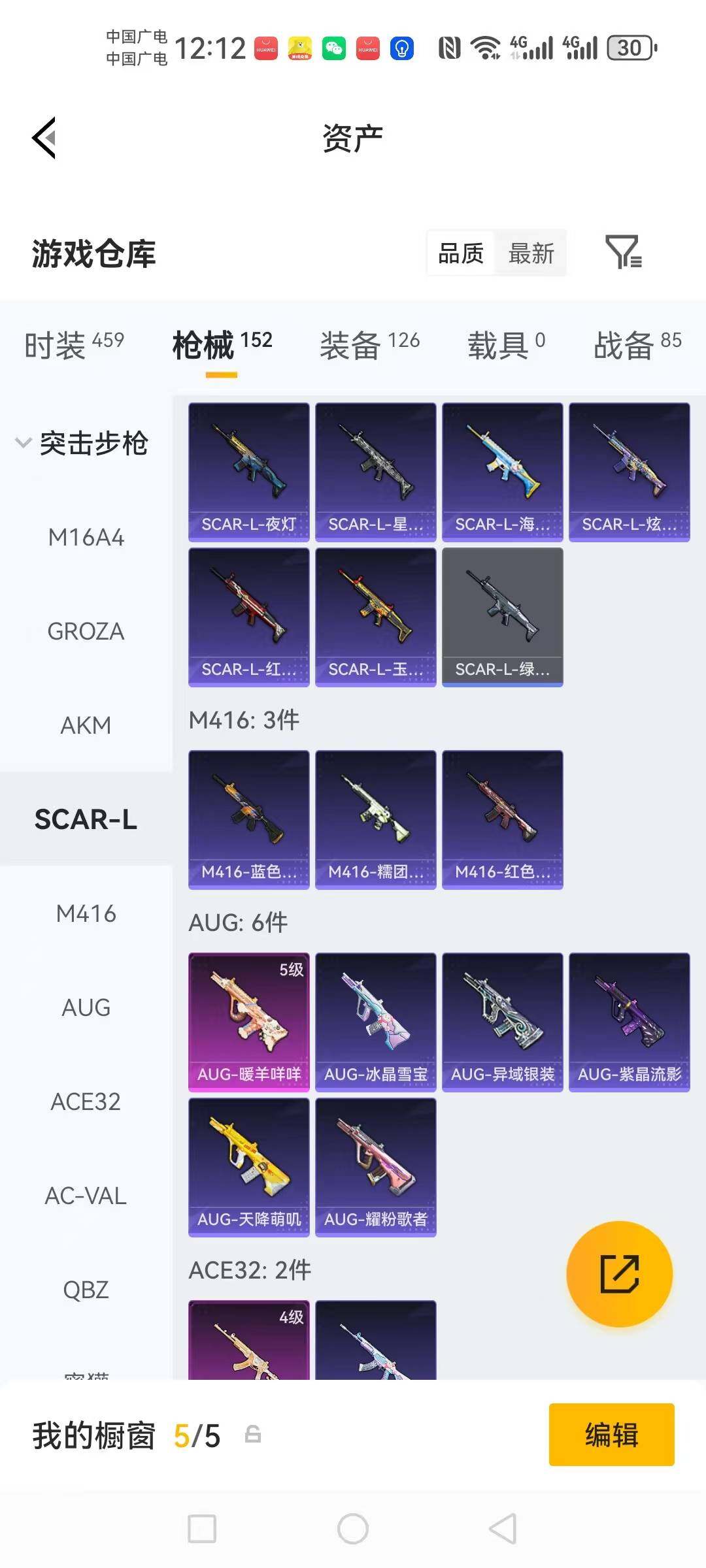706x1568 pixels.
Task: Collapse the 突击步枪 category
Action: click(82, 443)
